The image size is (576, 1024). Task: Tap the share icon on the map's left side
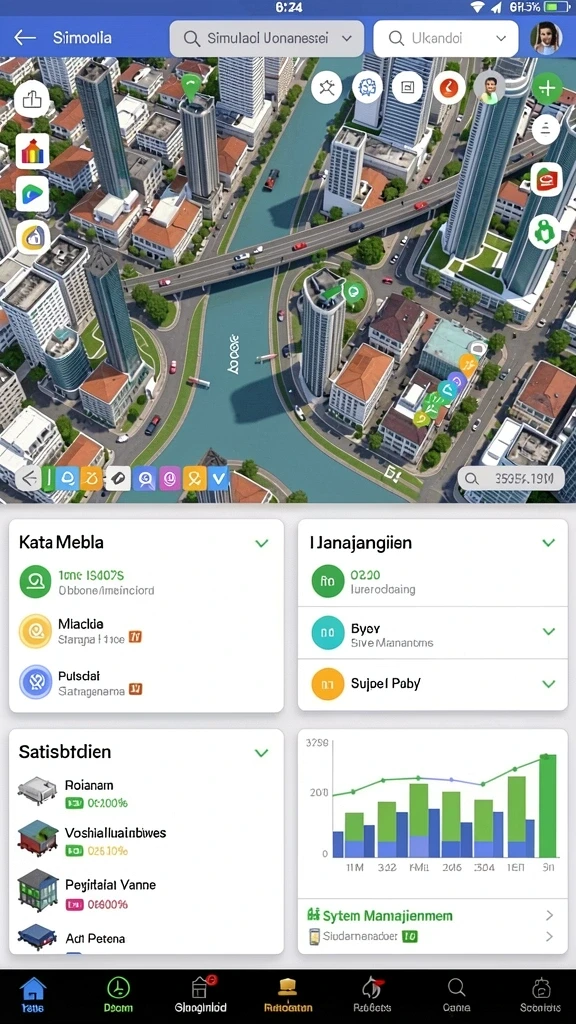pos(32,99)
